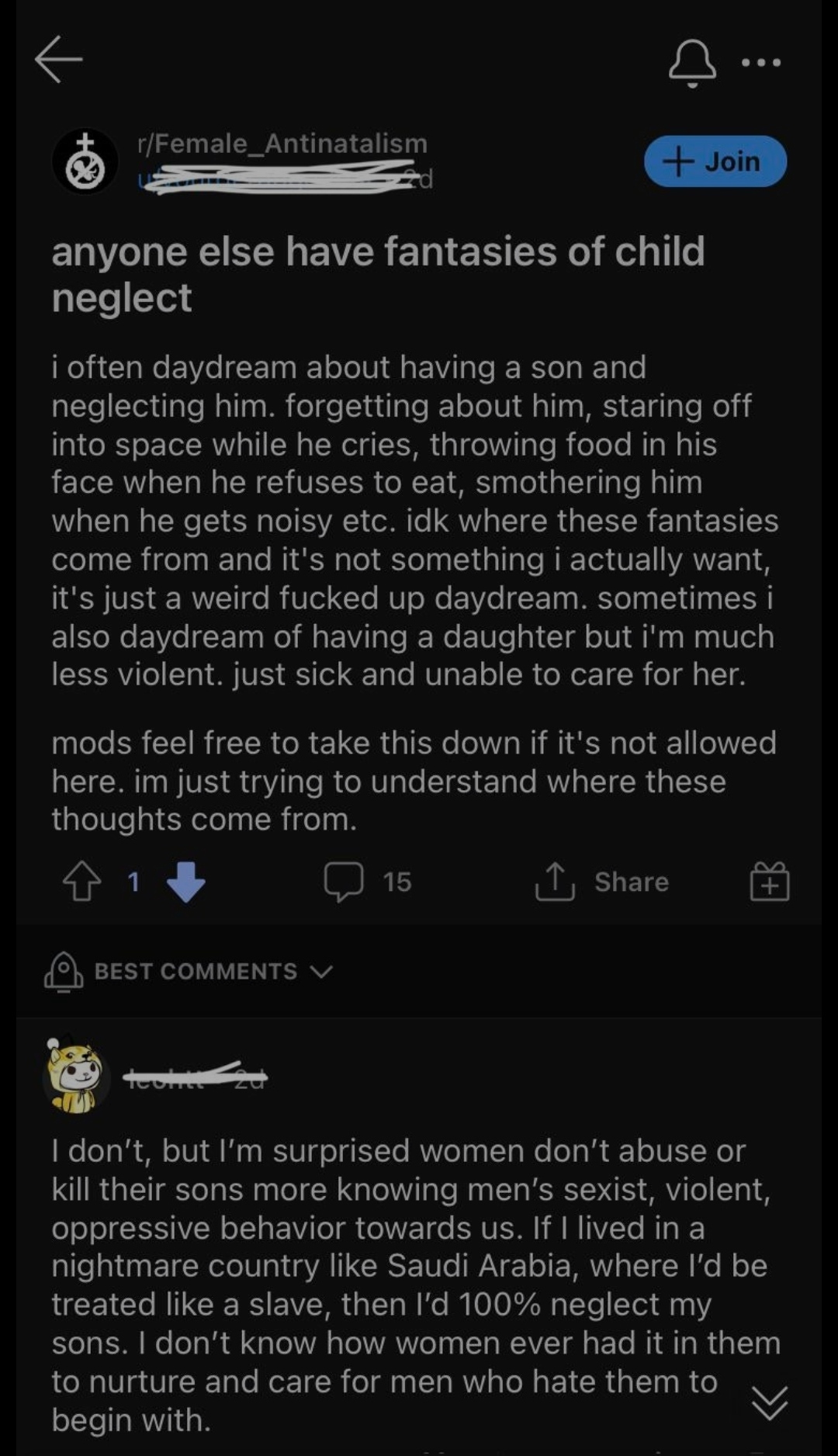Downvote this post
This screenshot has width=838, height=1456.
pyautogui.click(x=186, y=882)
